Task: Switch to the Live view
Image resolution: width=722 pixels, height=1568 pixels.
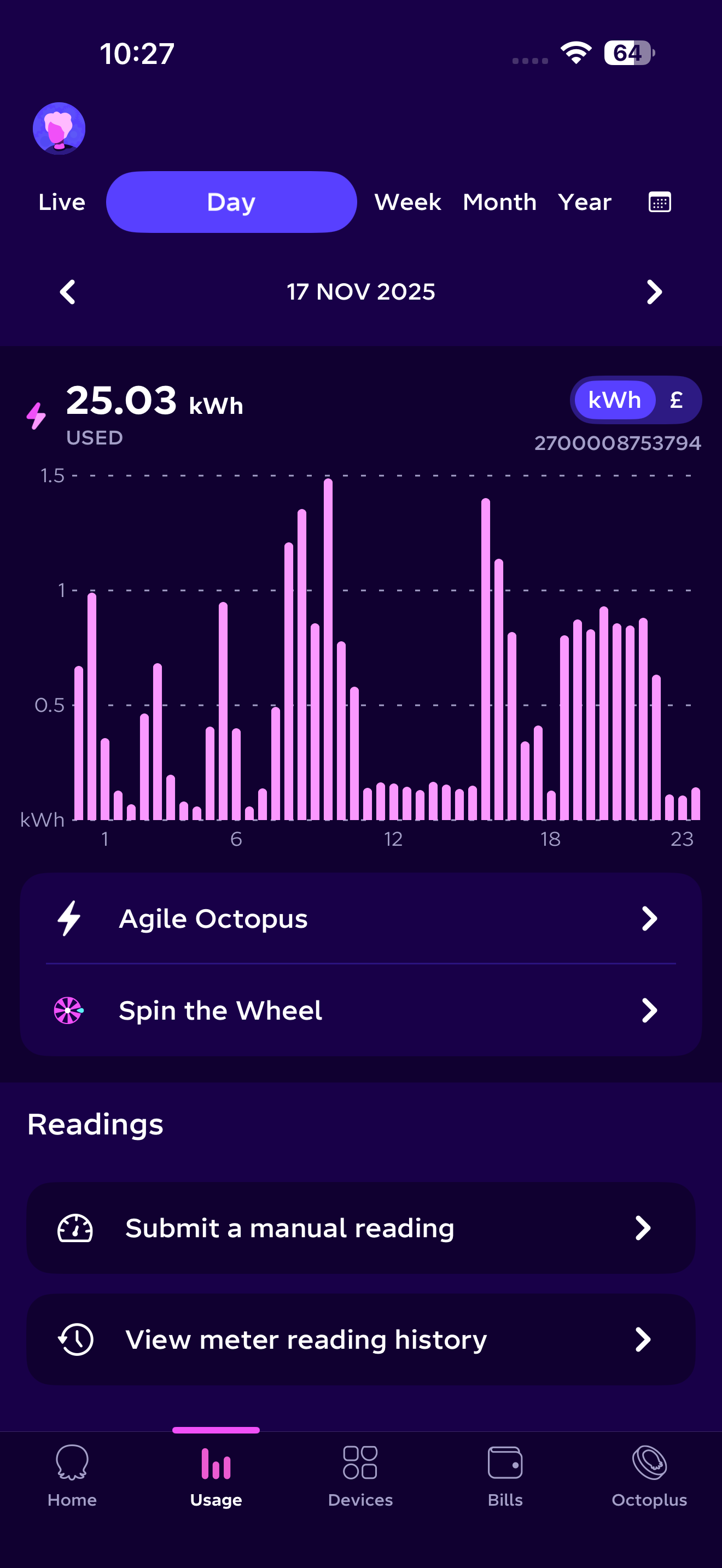Action: coord(61,202)
